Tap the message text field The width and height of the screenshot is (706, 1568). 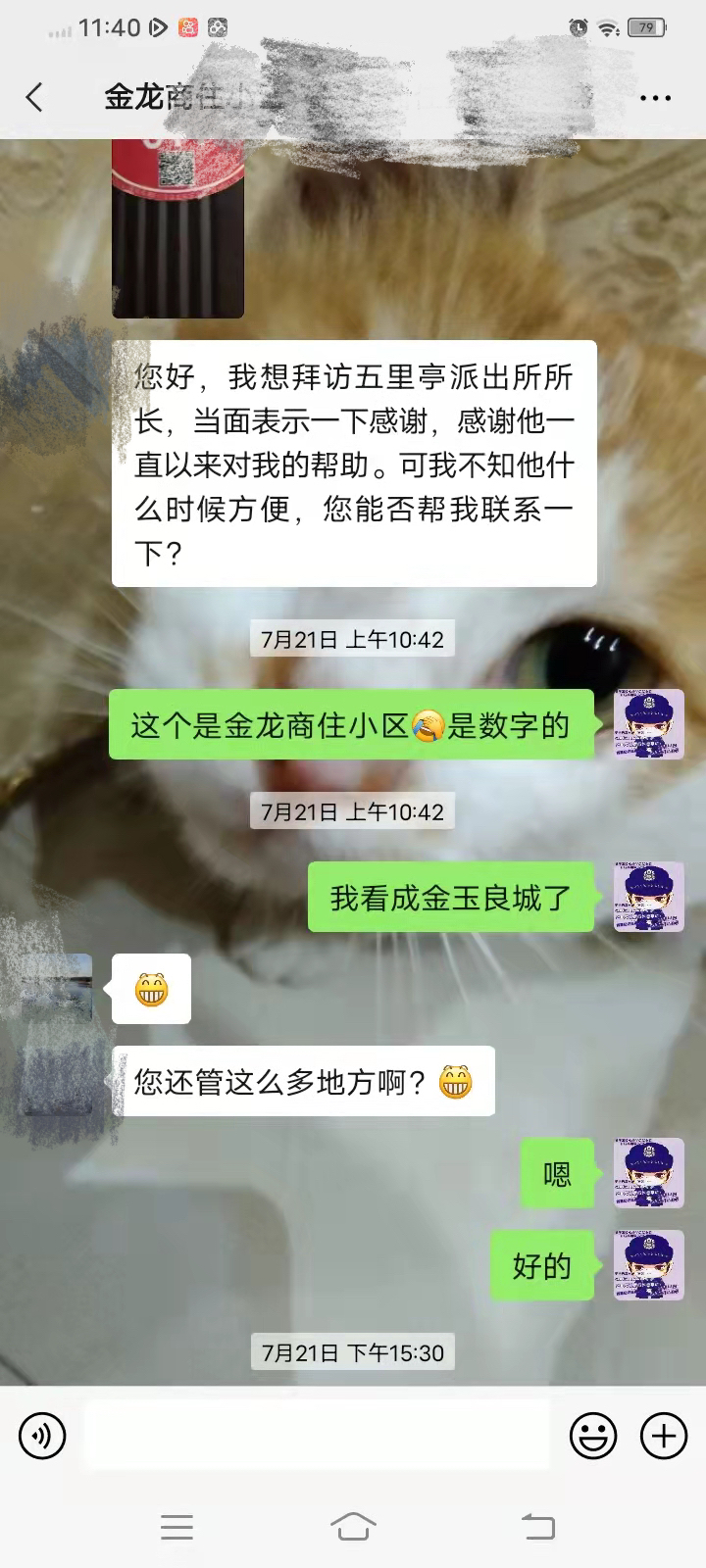coord(316,1436)
